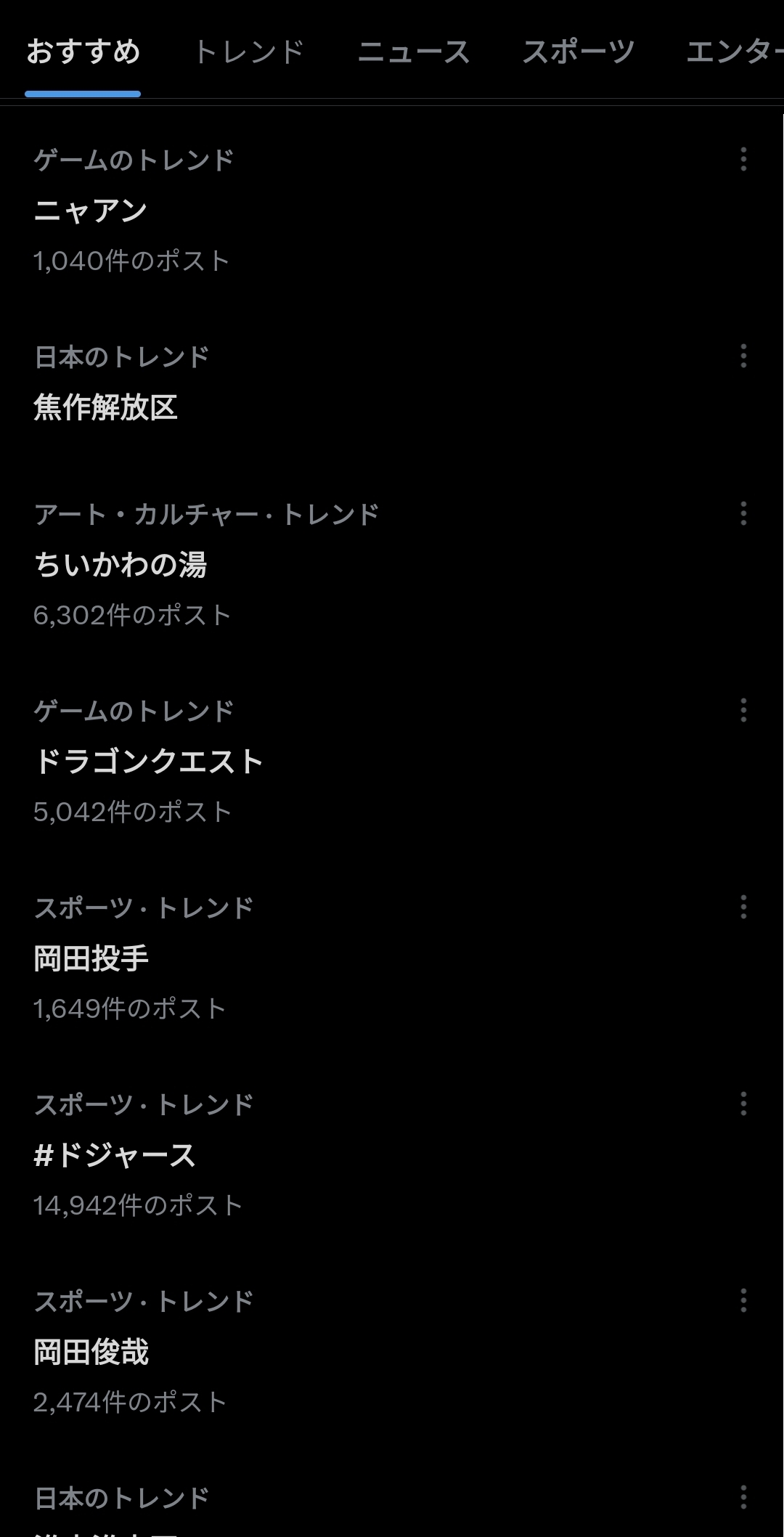Open the ちいかわの湯 trend
This screenshot has width=784, height=1537.
[121, 565]
